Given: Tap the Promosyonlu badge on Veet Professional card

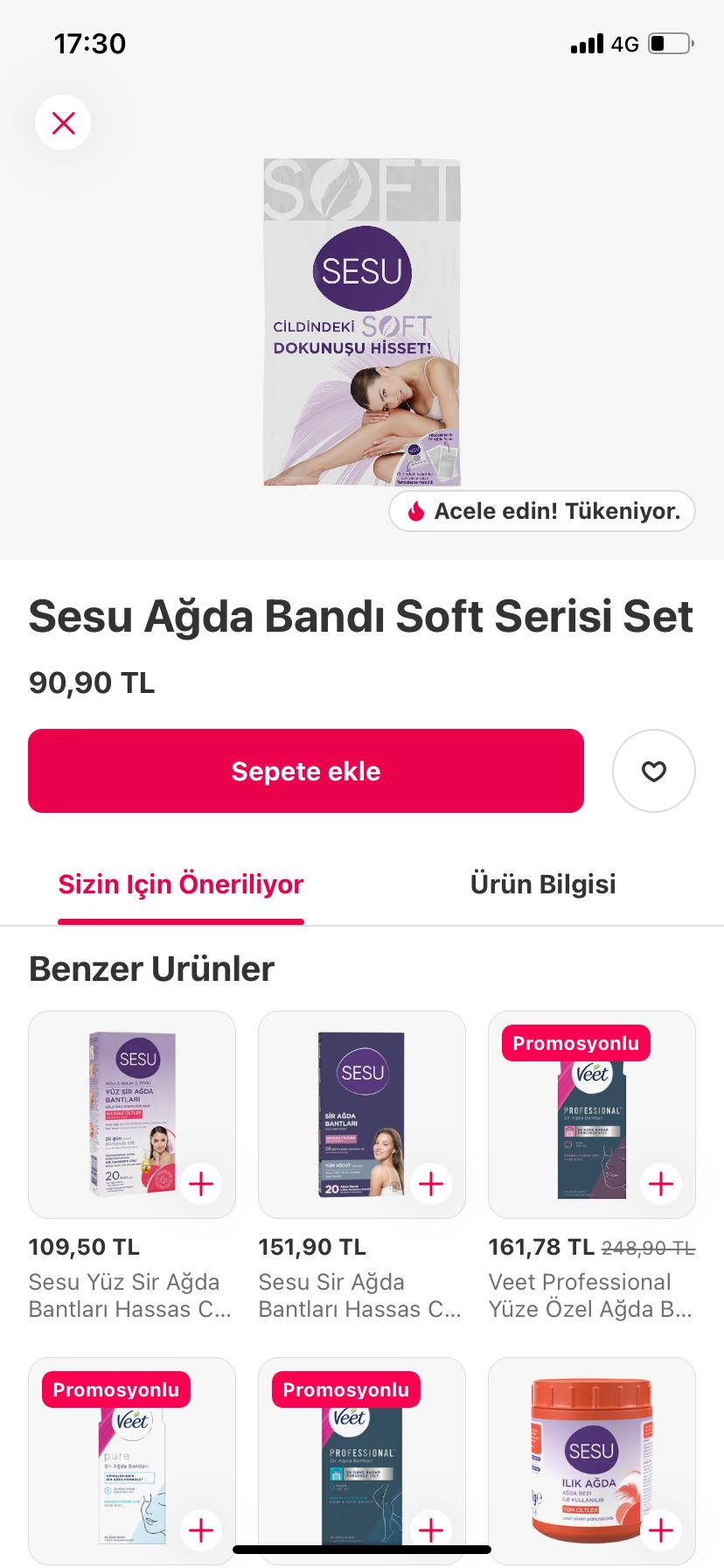Looking at the screenshot, I should (575, 1043).
